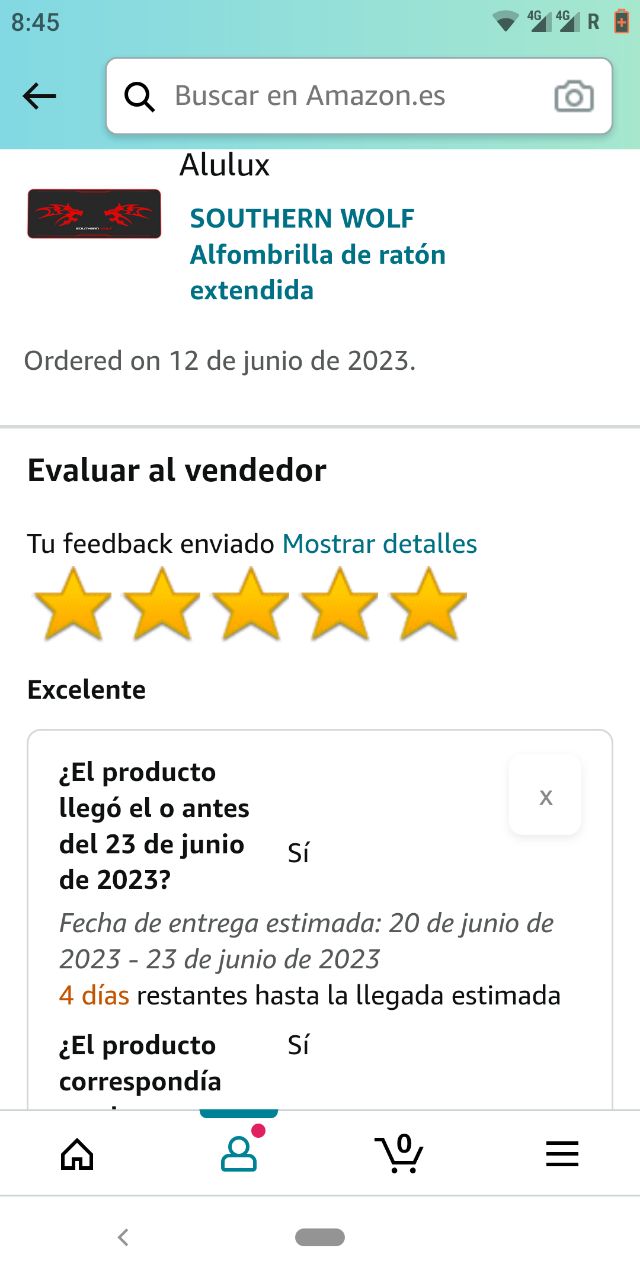Open the camera search icon
This screenshot has width=640, height=1280.
coord(573,97)
